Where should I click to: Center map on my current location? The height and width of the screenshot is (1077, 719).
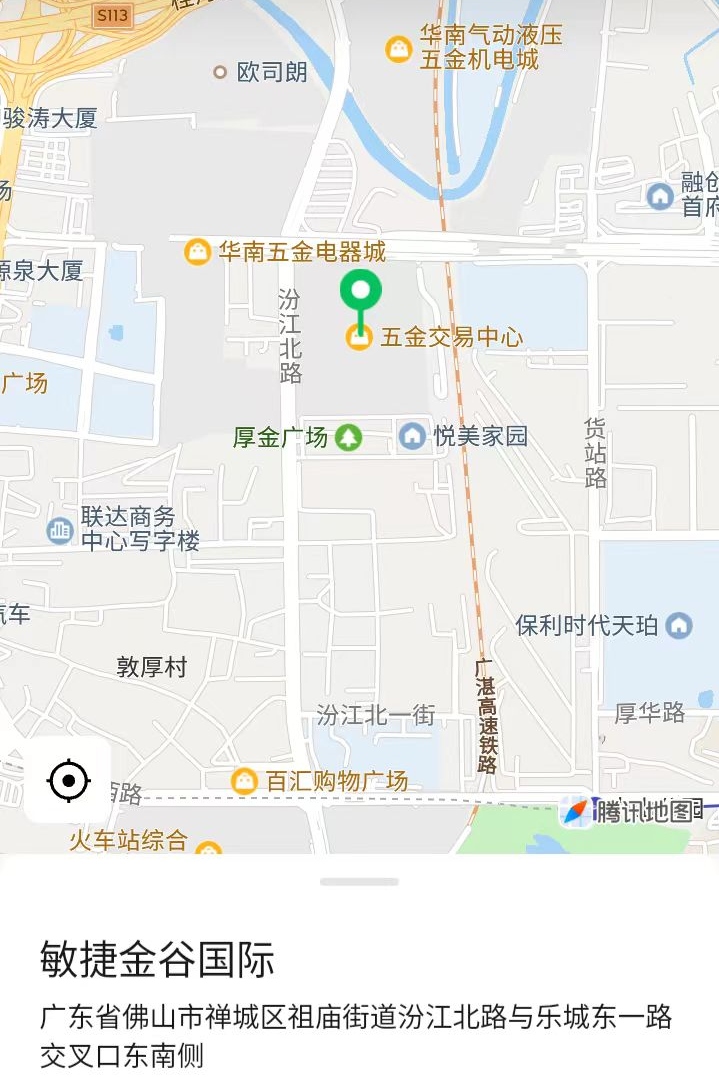(x=68, y=780)
